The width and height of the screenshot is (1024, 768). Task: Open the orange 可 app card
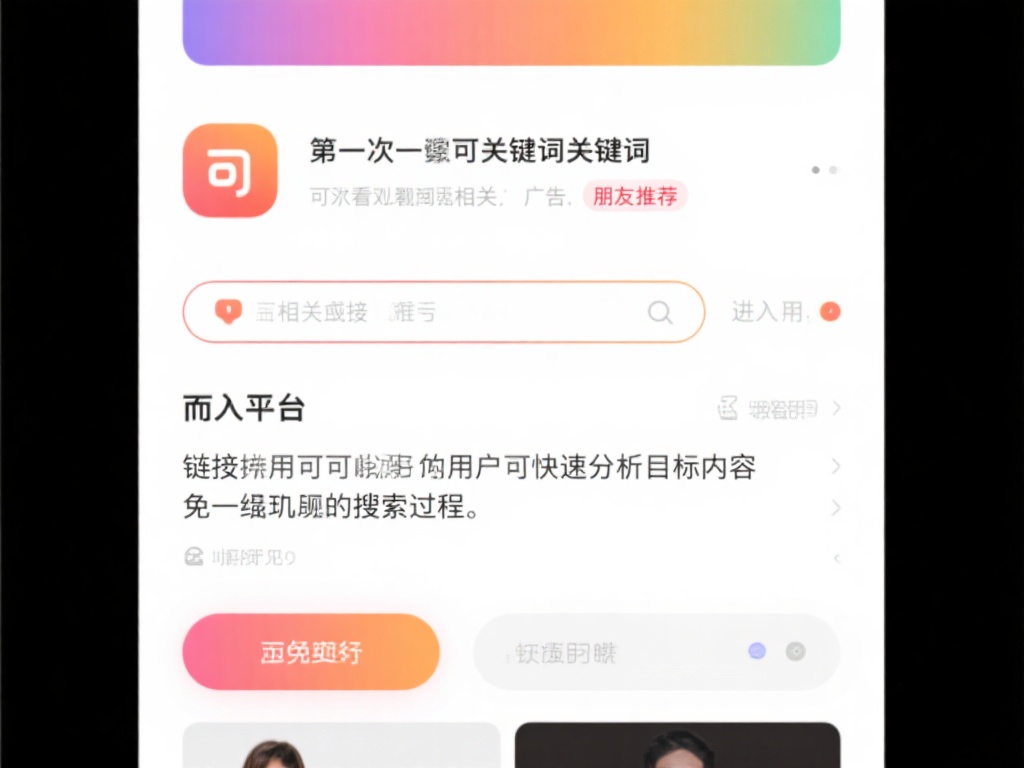[x=230, y=171]
